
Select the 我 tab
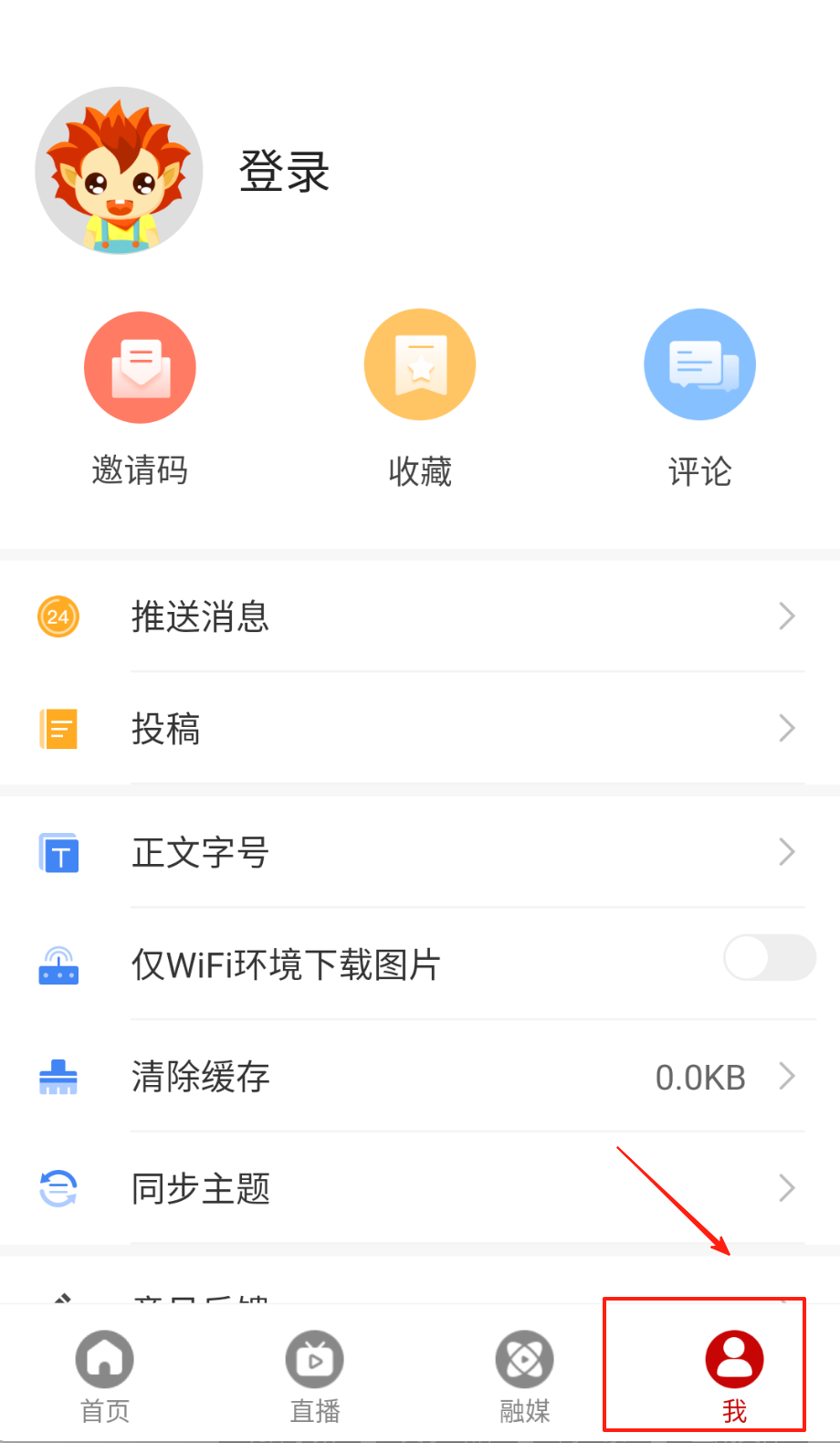tap(734, 1376)
